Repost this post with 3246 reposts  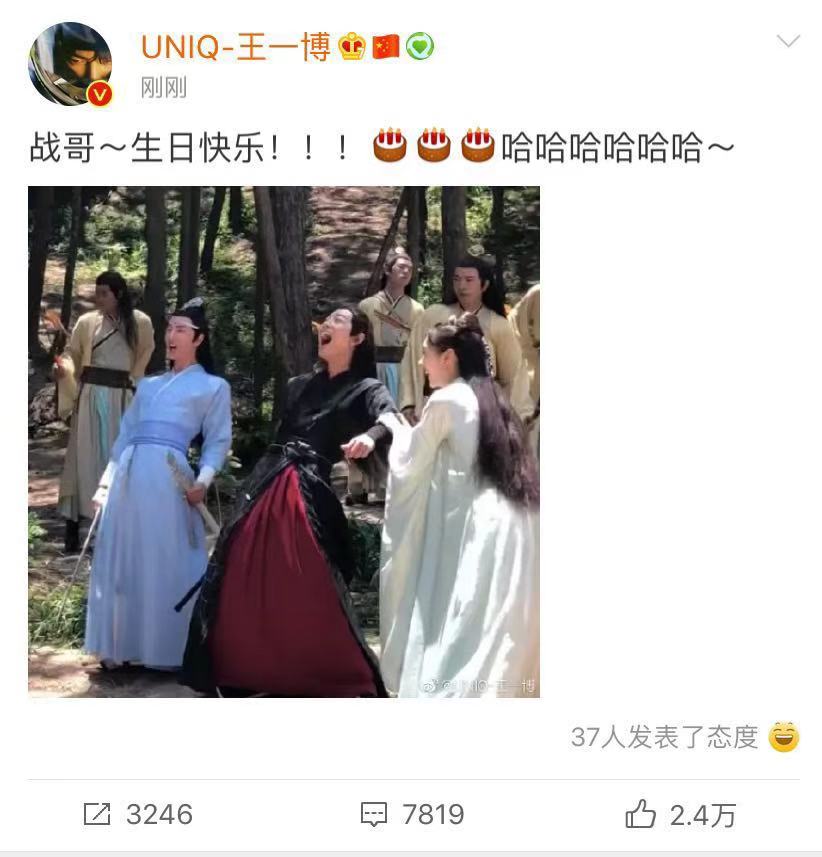point(138,814)
